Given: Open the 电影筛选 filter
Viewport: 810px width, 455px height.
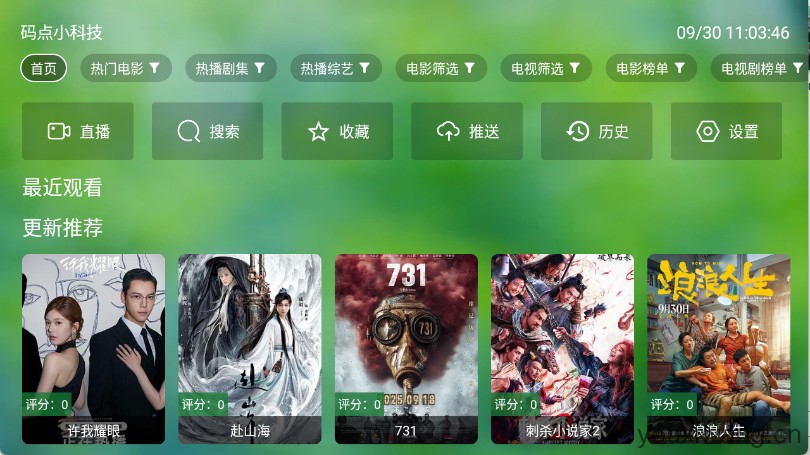Looking at the screenshot, I should point(440,68).
